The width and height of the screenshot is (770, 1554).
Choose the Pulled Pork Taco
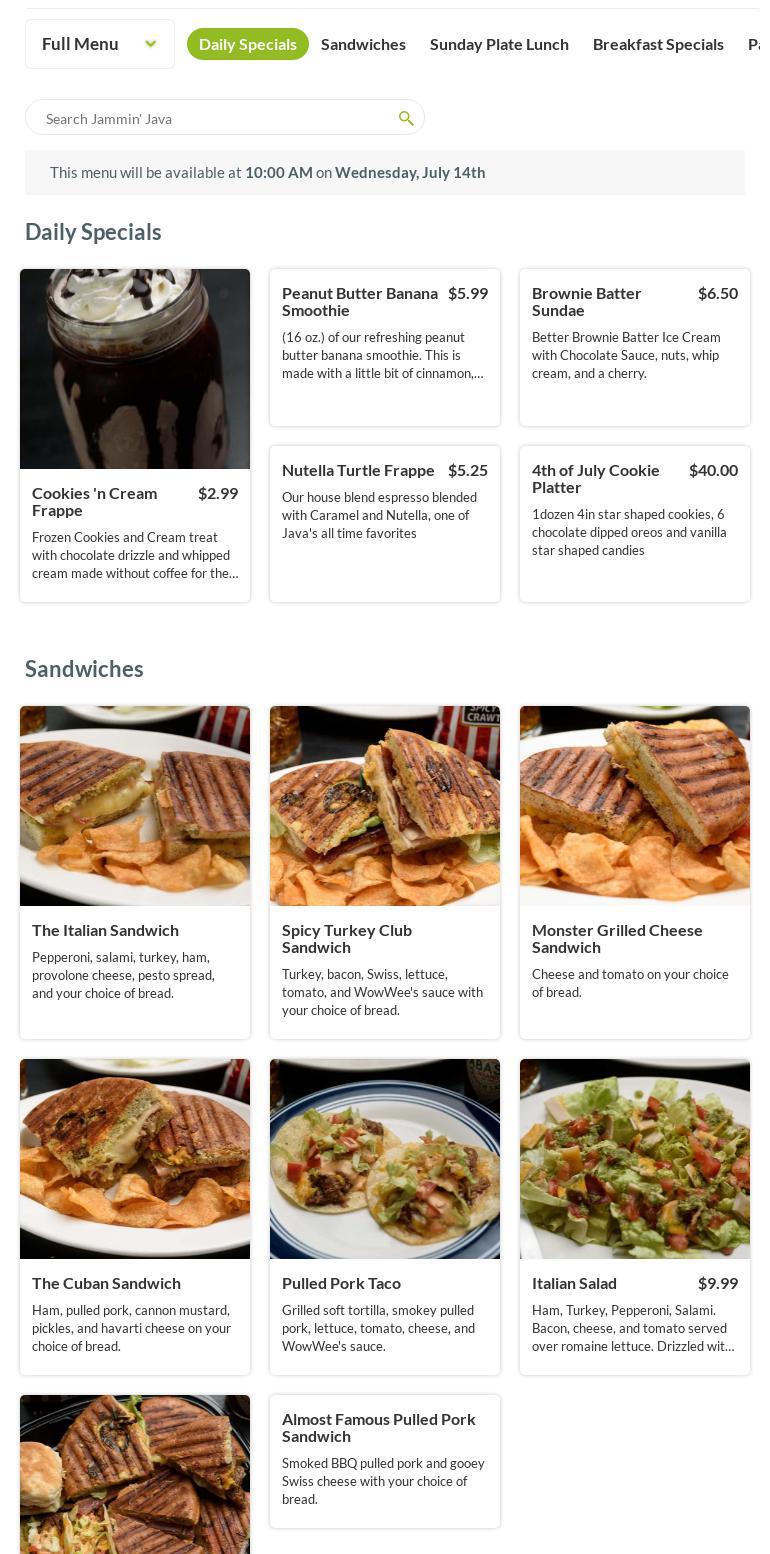coord(385,1216)
